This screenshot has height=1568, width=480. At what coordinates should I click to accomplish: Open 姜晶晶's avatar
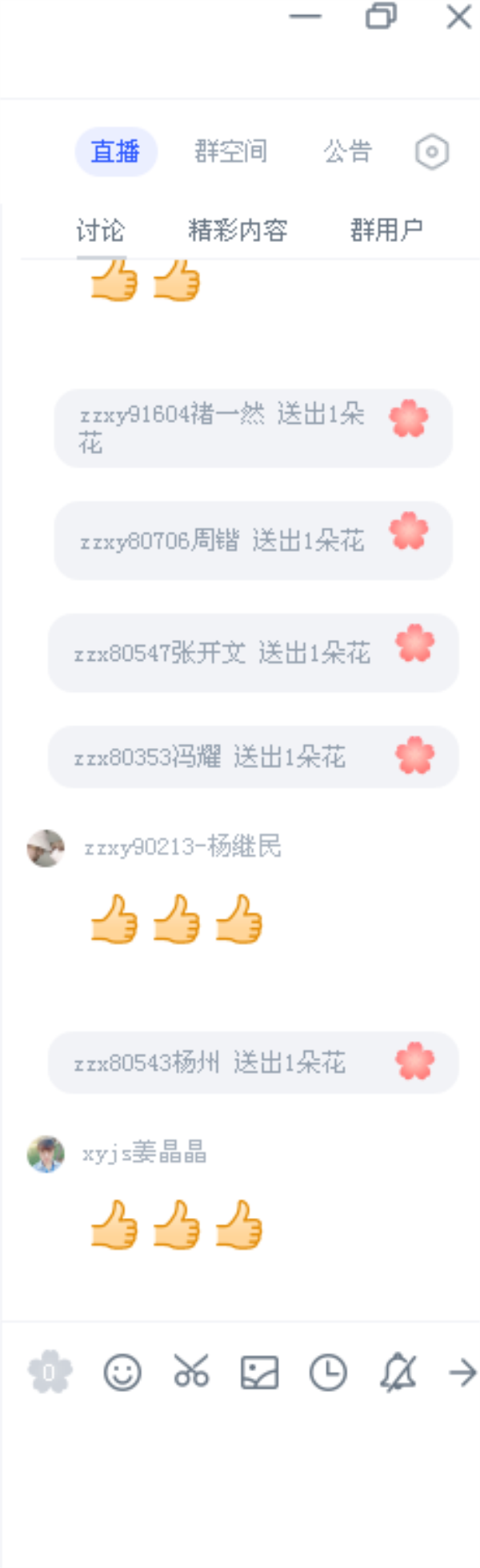[46, 1154]
